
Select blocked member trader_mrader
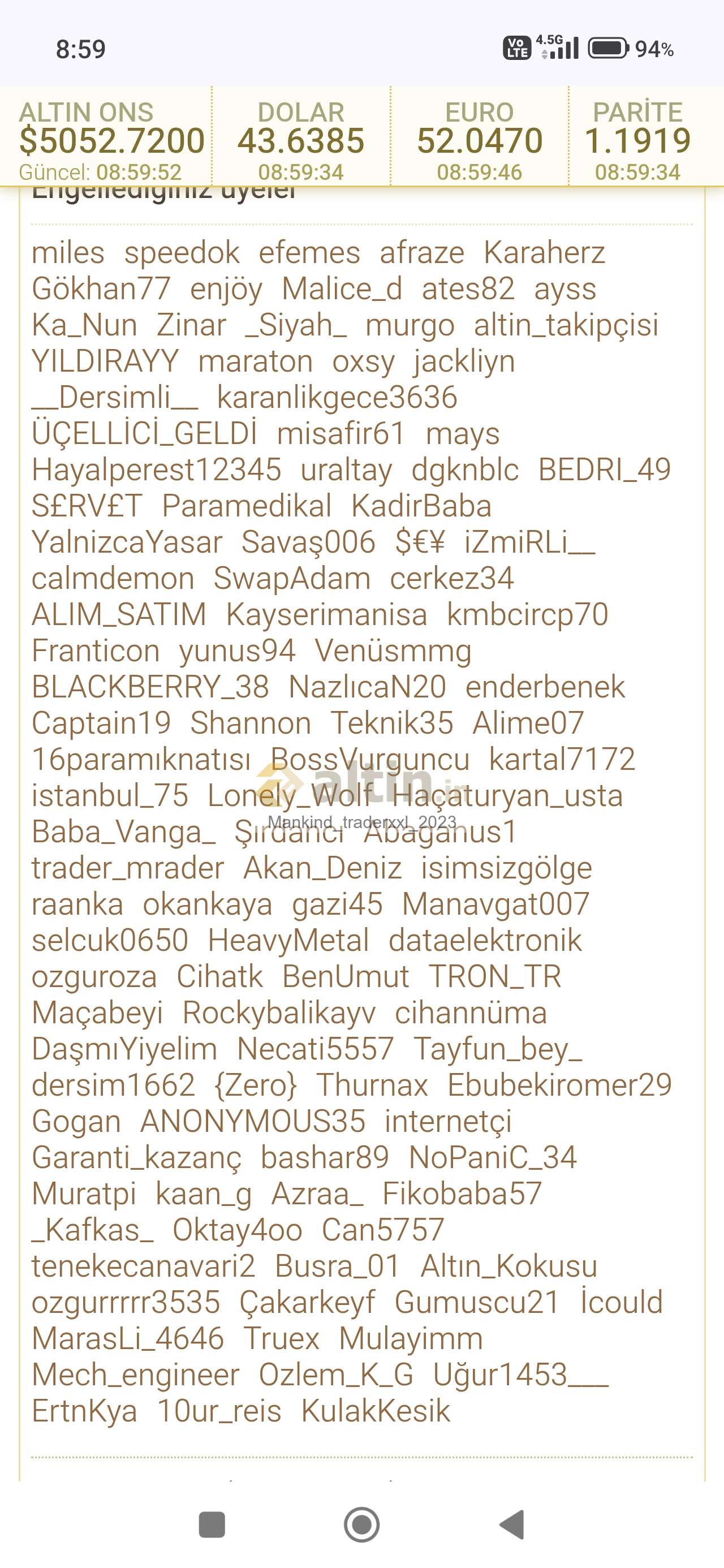click(128, 869)
